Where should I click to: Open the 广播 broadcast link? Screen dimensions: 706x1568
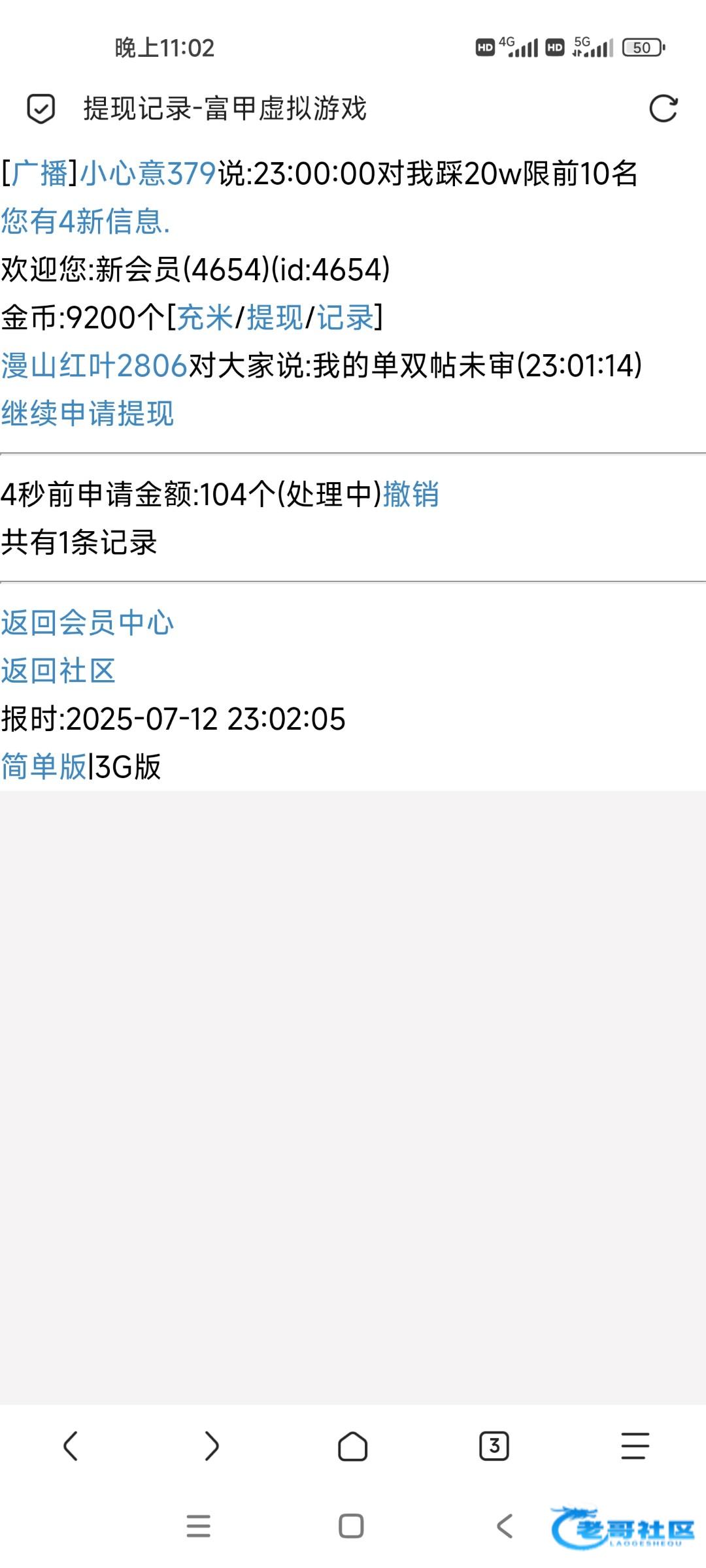click(x=41, y=174)
